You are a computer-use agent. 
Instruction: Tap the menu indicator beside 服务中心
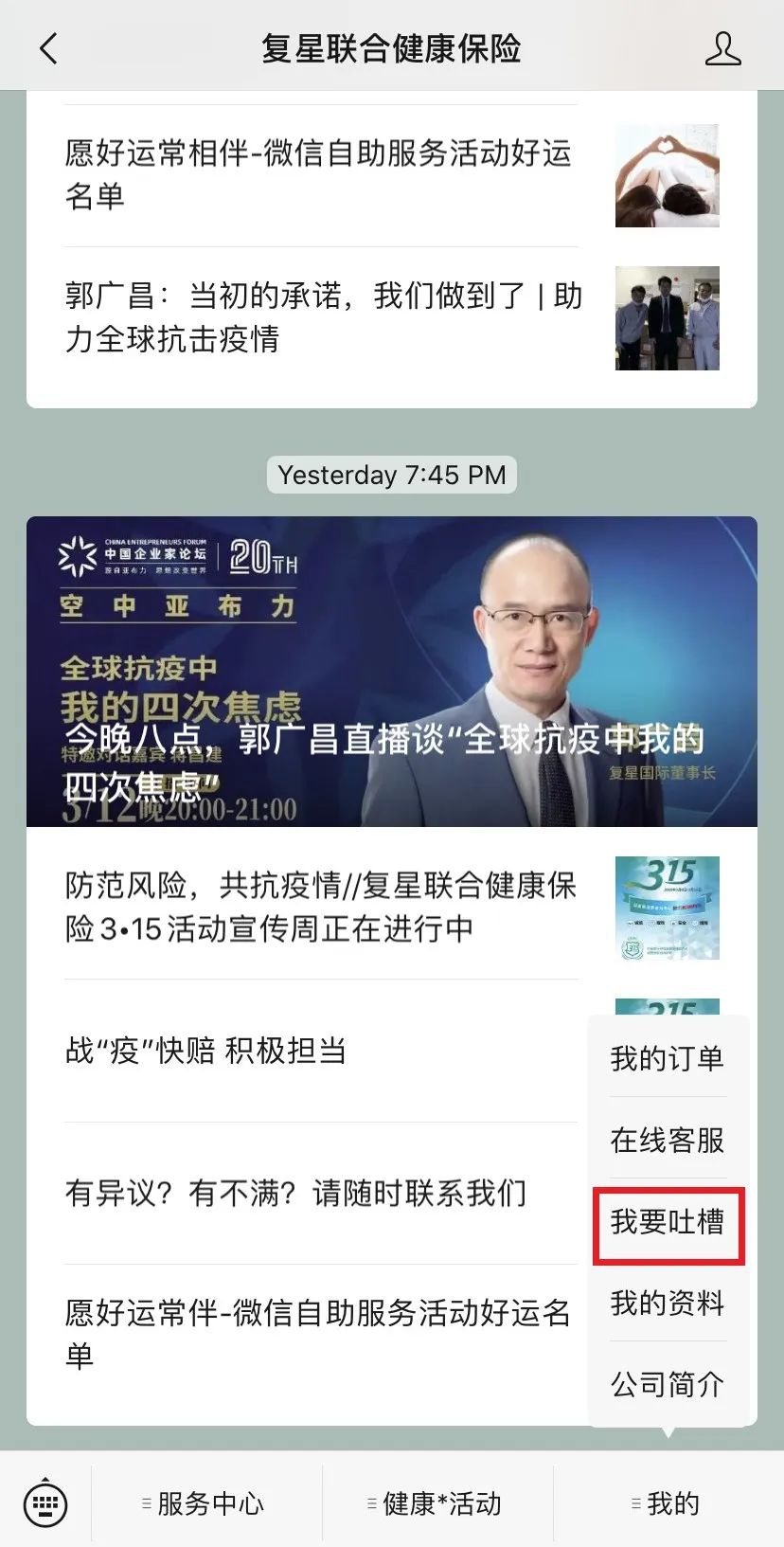[x=144, y=1503]
